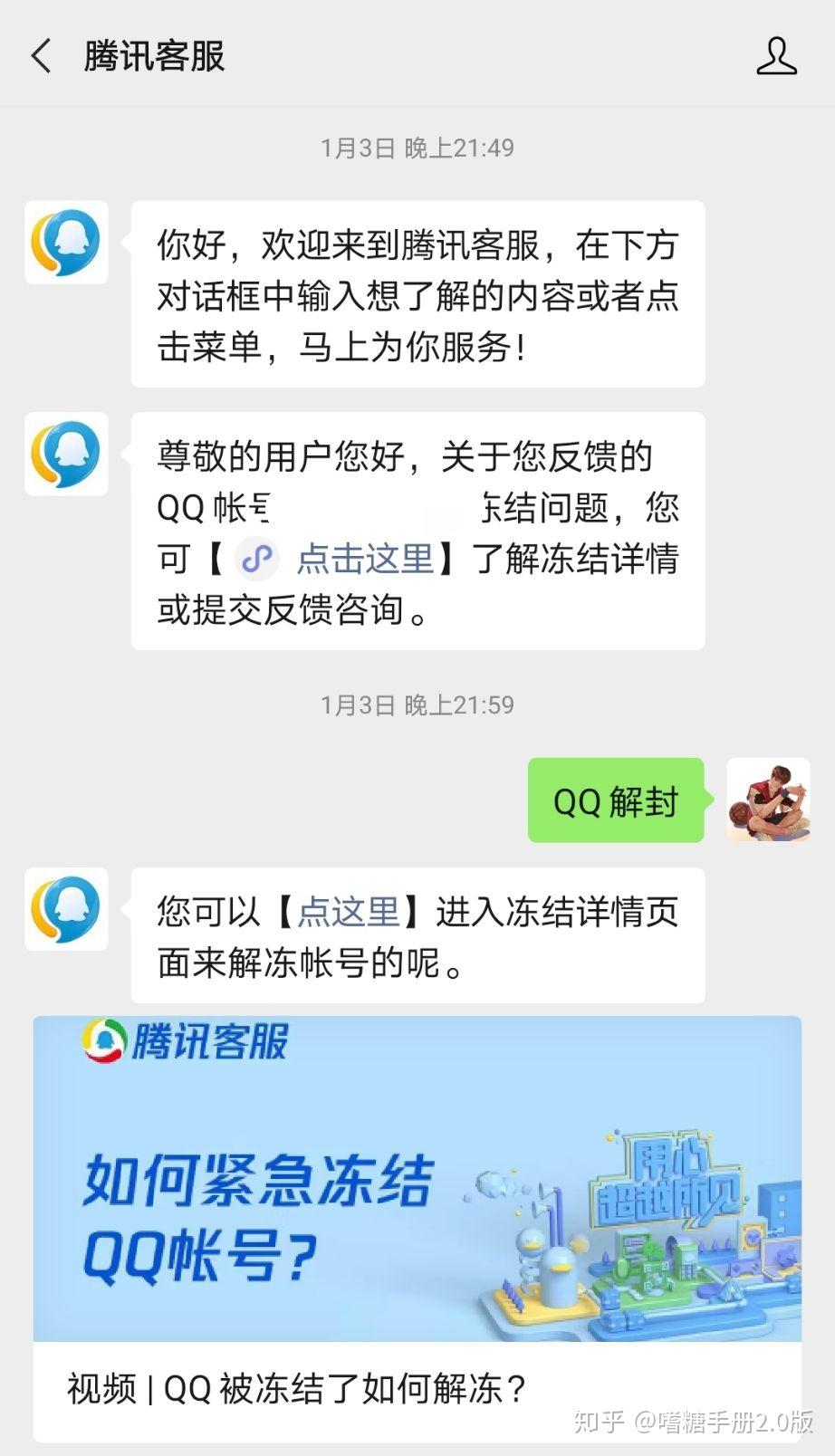Tap the 1月3日 晚上21:49 timestamp
The height and width of the screenshot is (1456, 835).
(x=417, y=145)
